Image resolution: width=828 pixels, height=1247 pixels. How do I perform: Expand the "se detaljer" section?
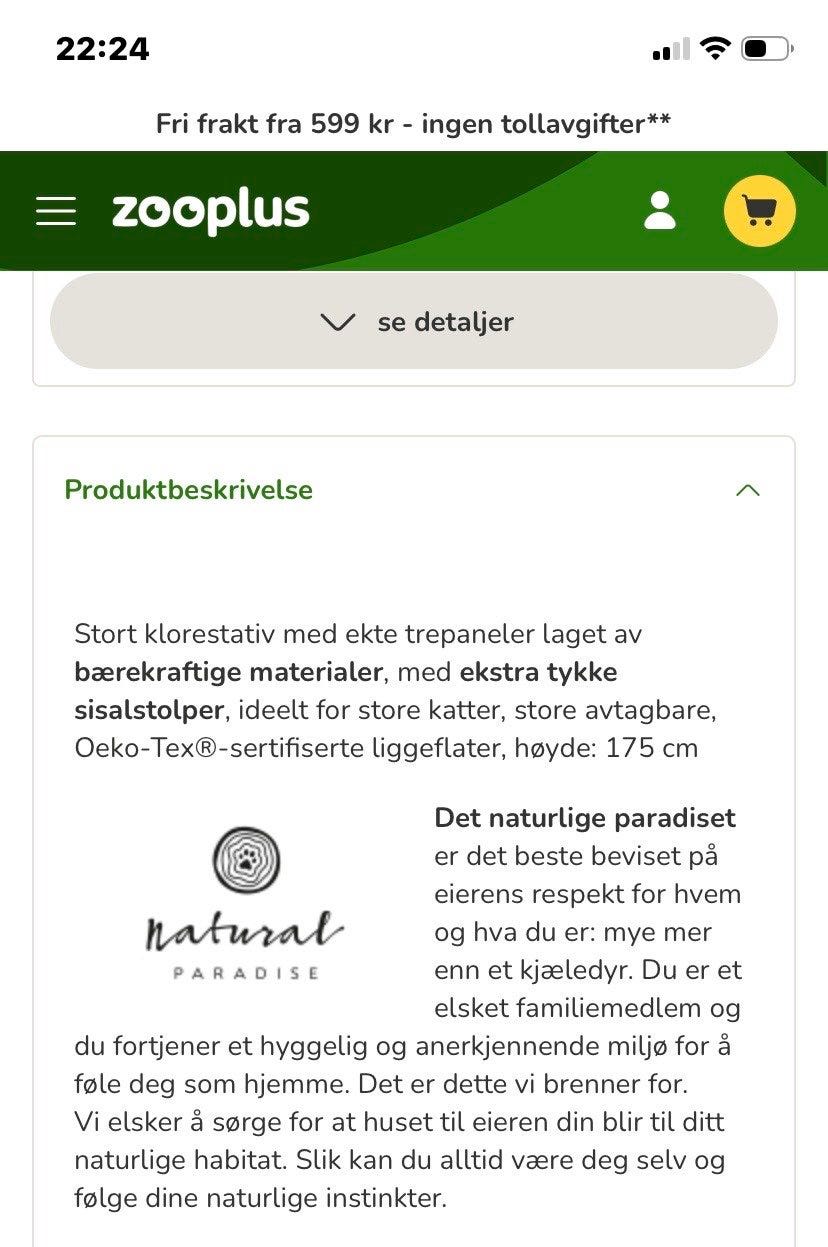tap(414, 321)
